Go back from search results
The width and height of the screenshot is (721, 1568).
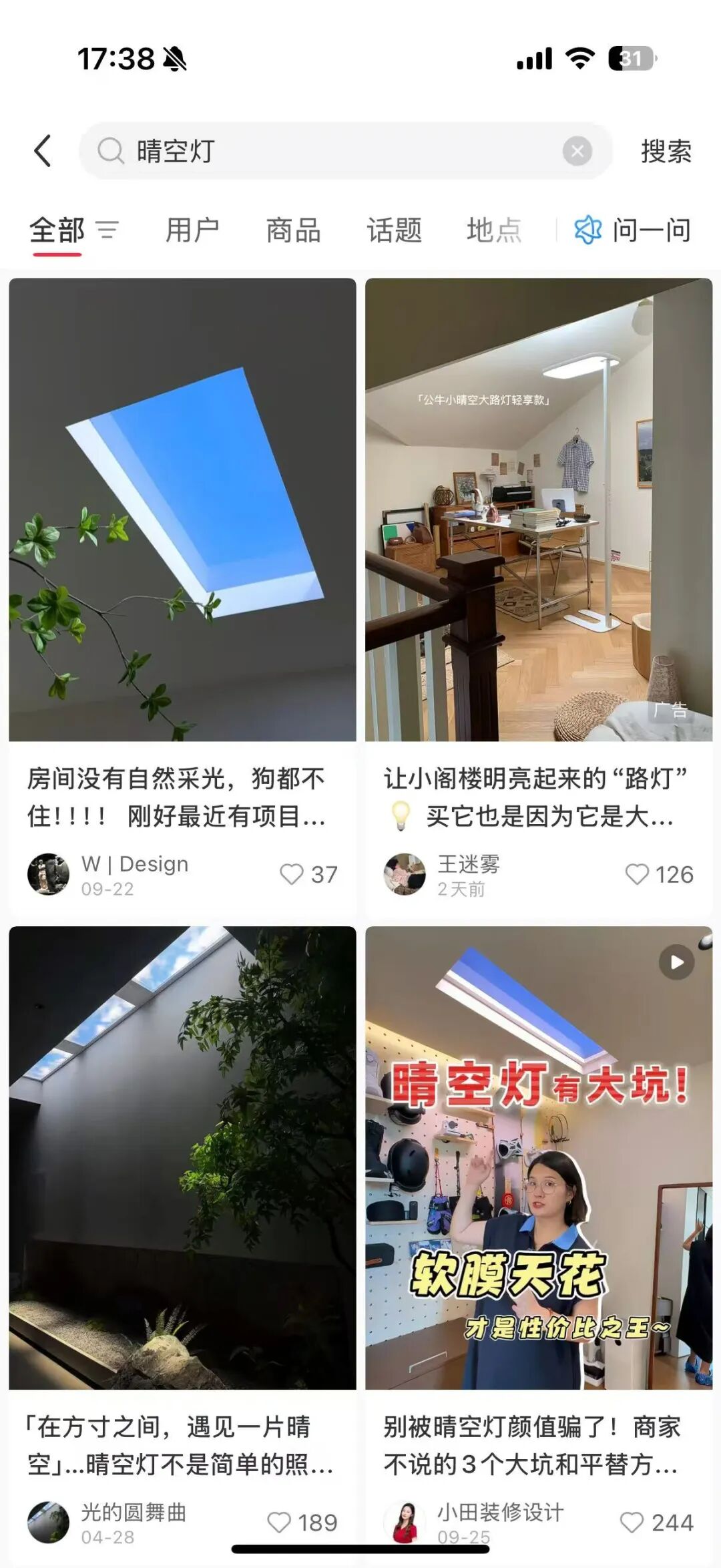pyautogui.click(x=43, y=151)
